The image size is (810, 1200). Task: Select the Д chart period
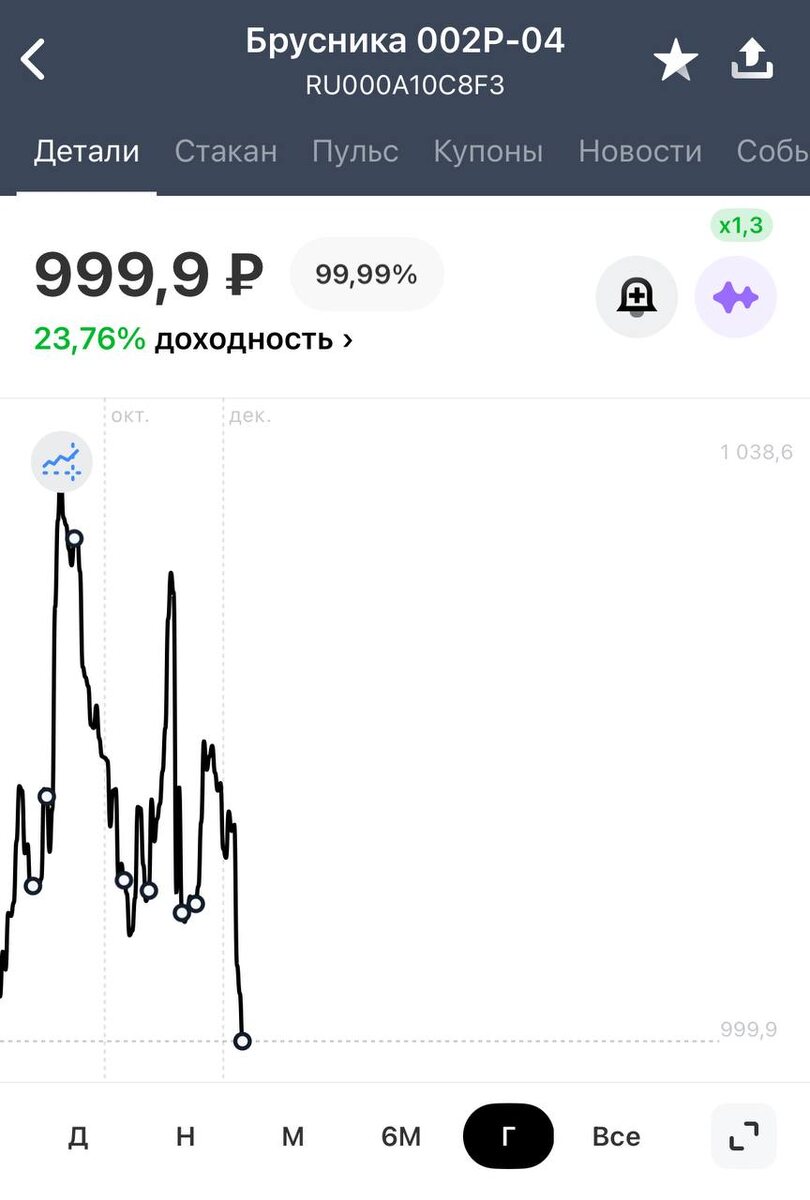tap(78, 1136)
